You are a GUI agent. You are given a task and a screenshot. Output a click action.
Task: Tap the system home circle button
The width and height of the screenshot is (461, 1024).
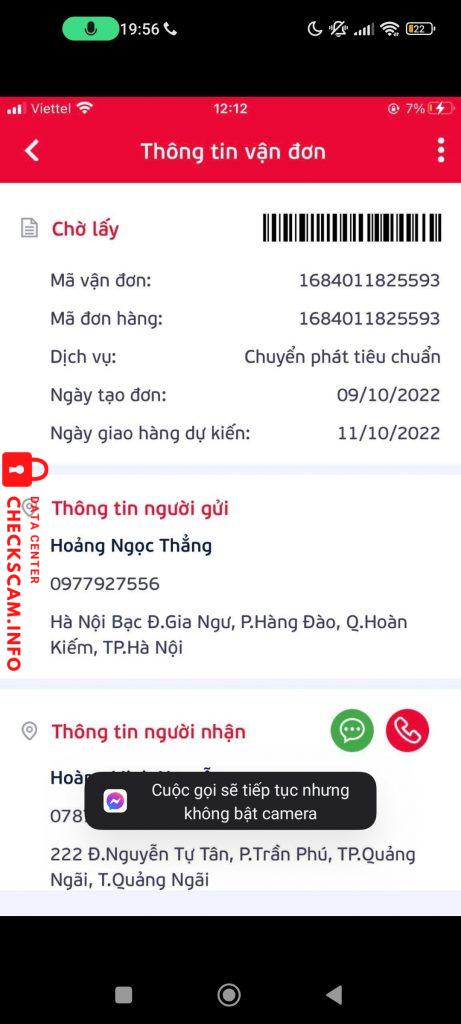click(229, 995)
